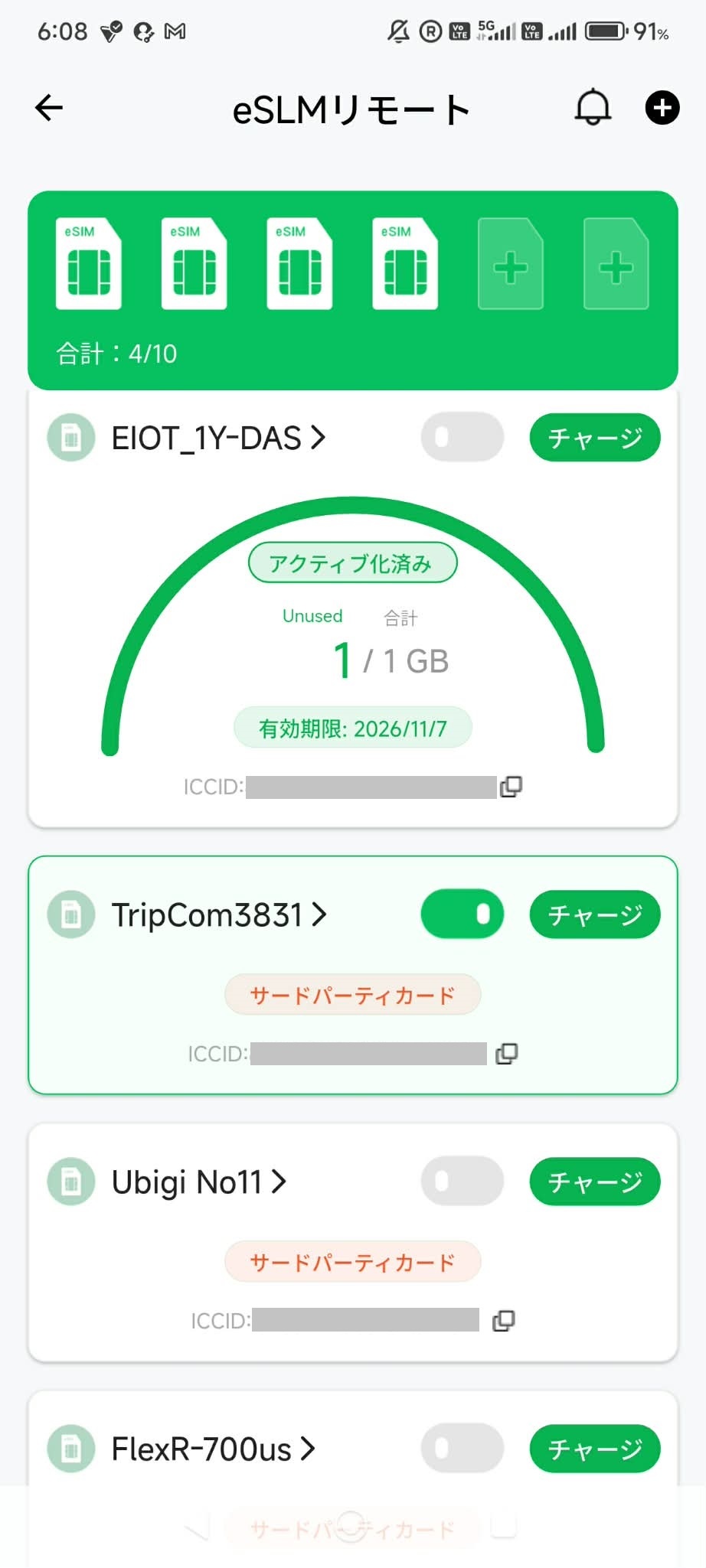
Task: Disable the TripCom3831 eSIM switch
Action: [462, 914]
